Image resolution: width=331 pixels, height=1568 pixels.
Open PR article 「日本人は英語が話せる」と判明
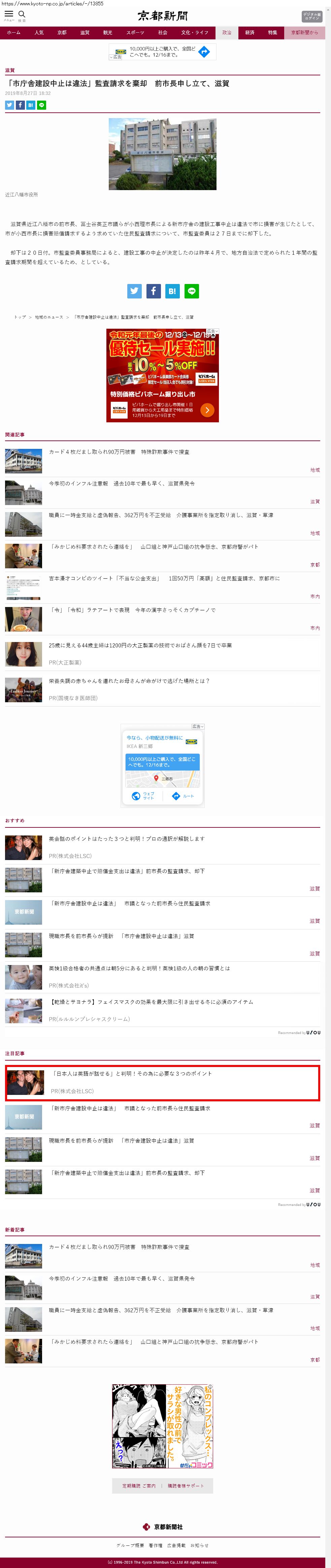point(131,1074)
